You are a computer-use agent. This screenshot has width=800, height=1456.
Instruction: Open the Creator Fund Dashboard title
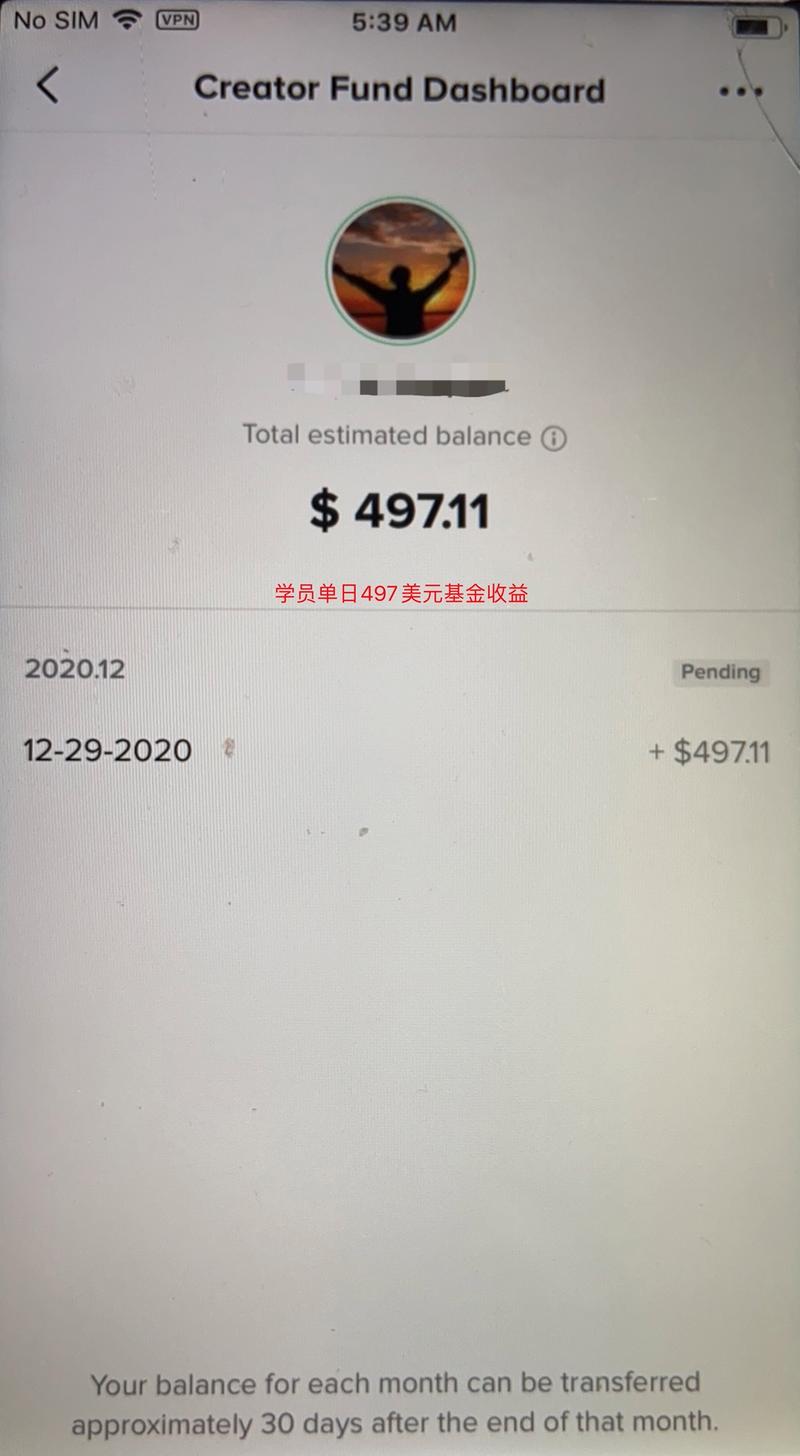coord(400,90)
